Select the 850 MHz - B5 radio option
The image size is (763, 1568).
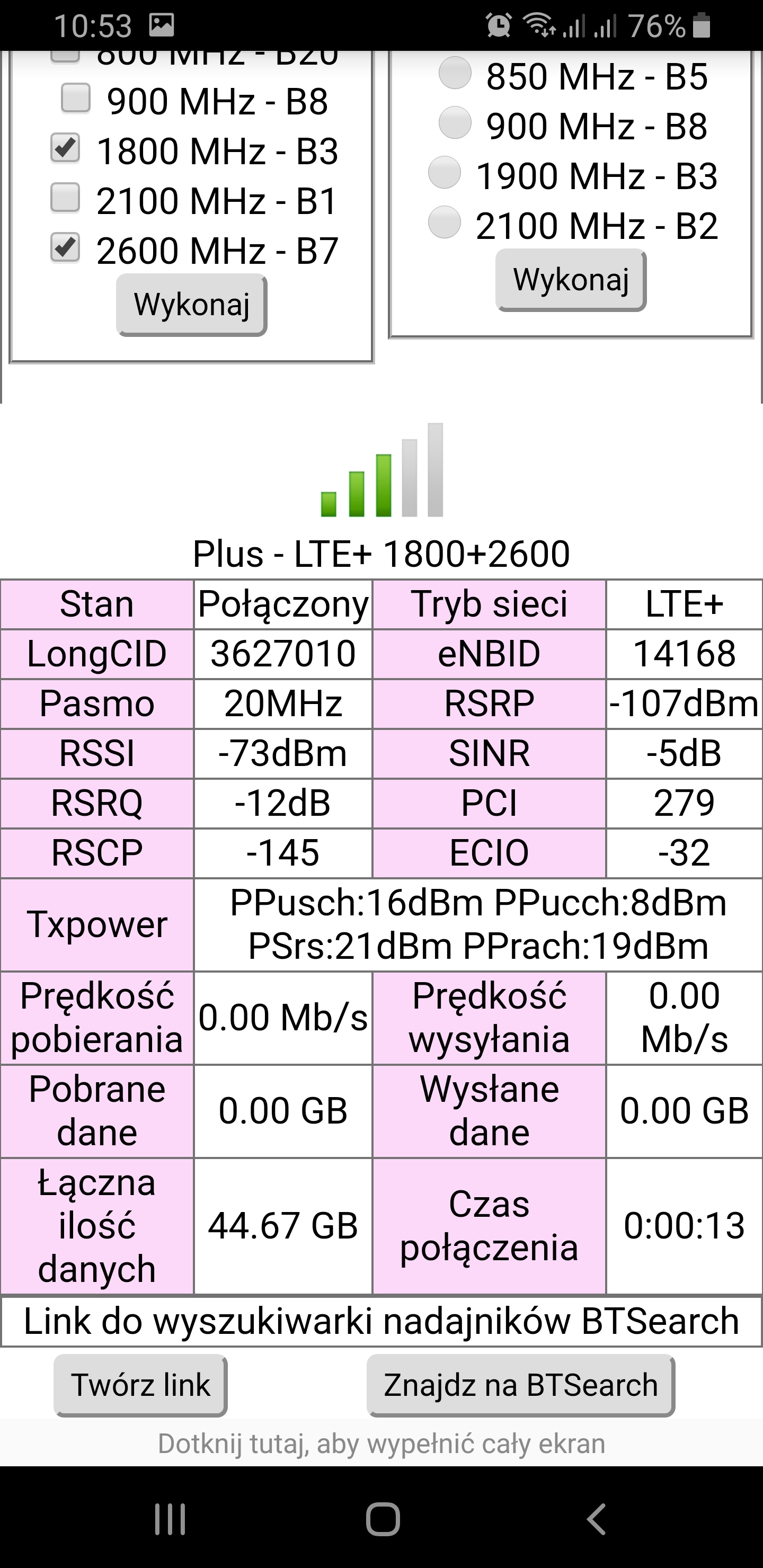(455, 74)
